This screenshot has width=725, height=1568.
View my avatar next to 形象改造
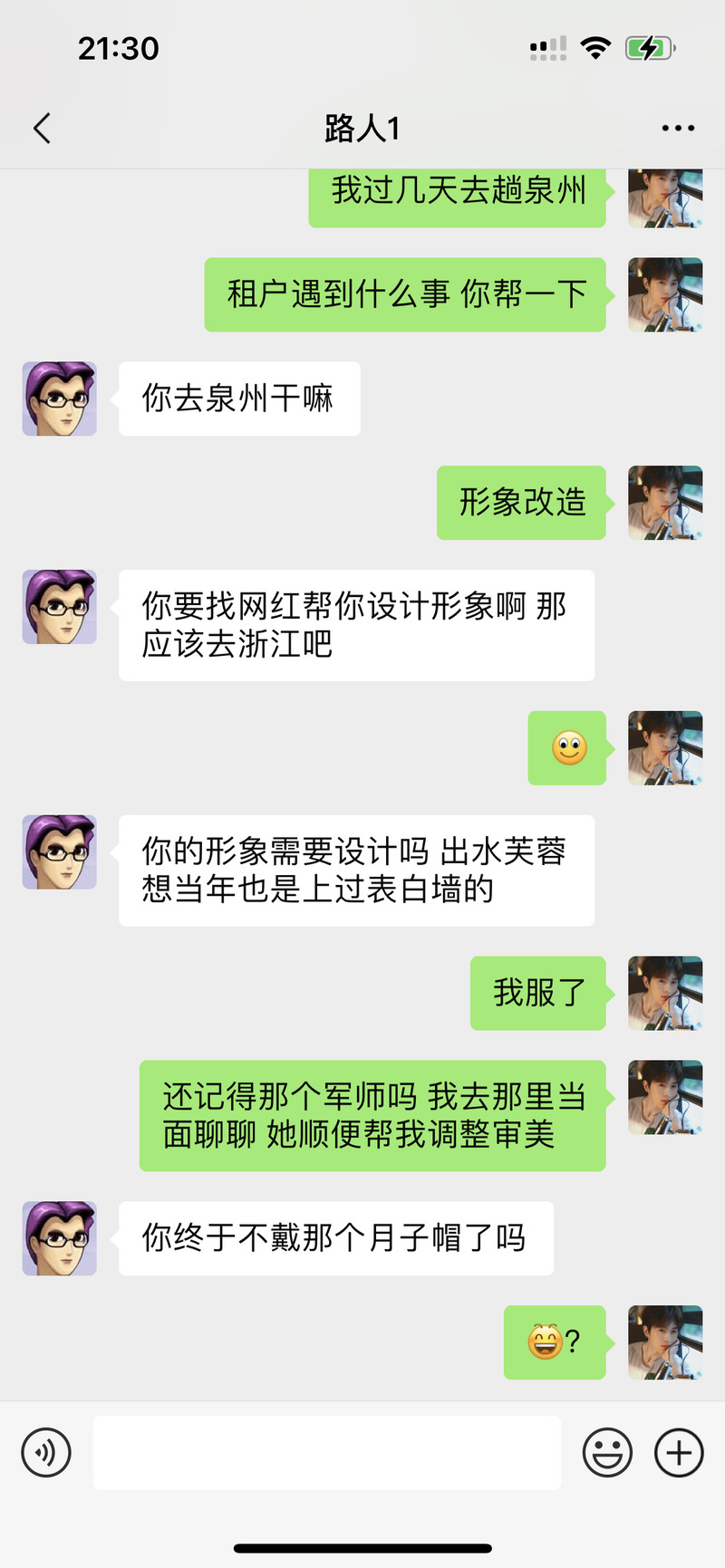tap(665, 503)
